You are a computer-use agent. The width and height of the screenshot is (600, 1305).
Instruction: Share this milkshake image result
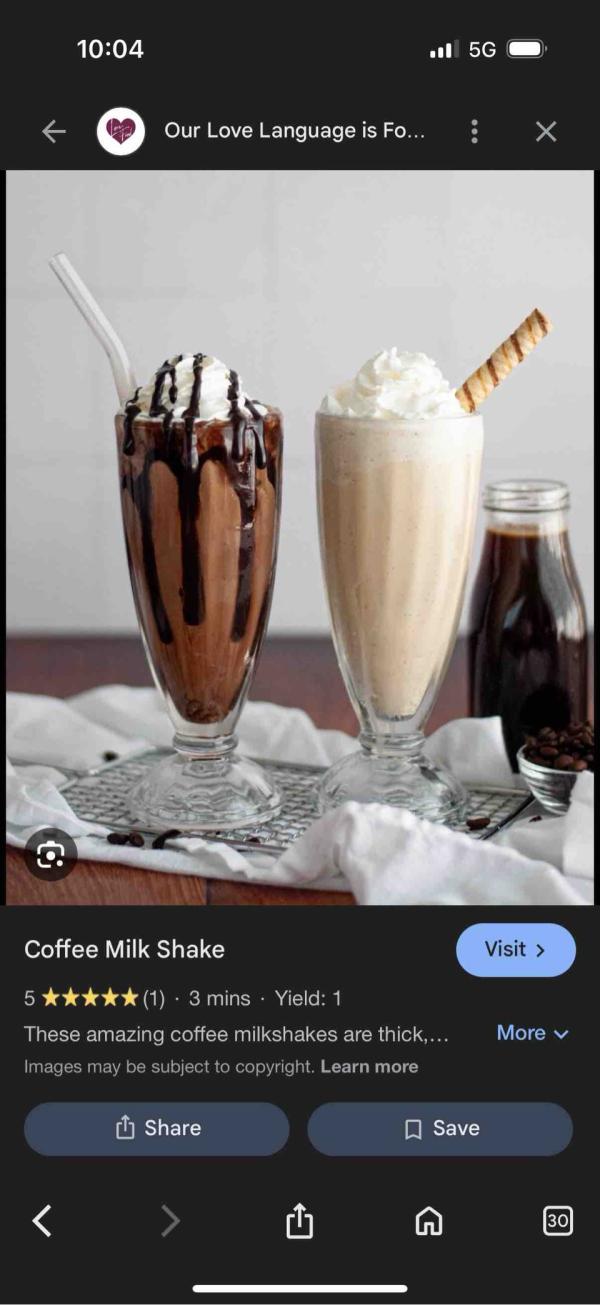[157, 1128]
